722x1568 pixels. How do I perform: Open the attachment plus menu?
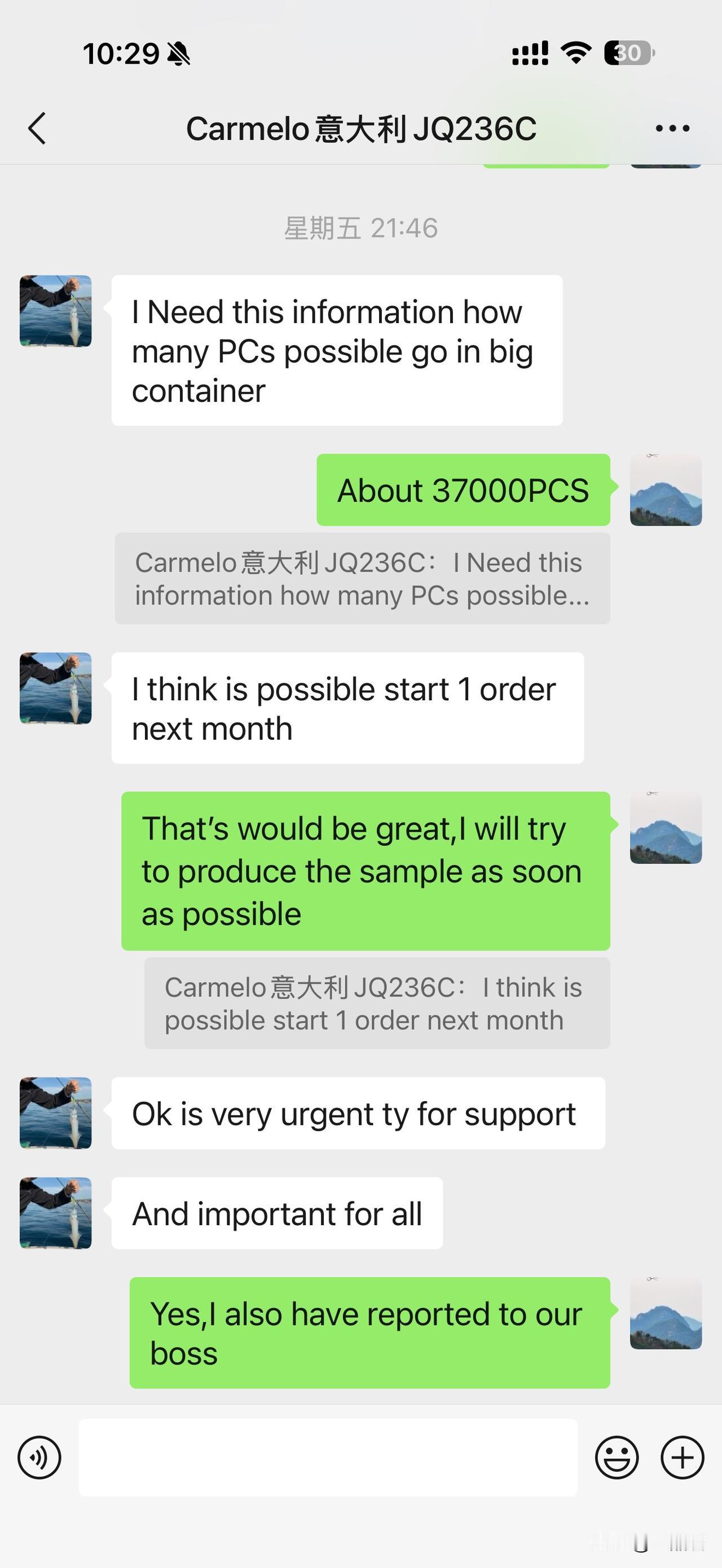[681, 1458]
